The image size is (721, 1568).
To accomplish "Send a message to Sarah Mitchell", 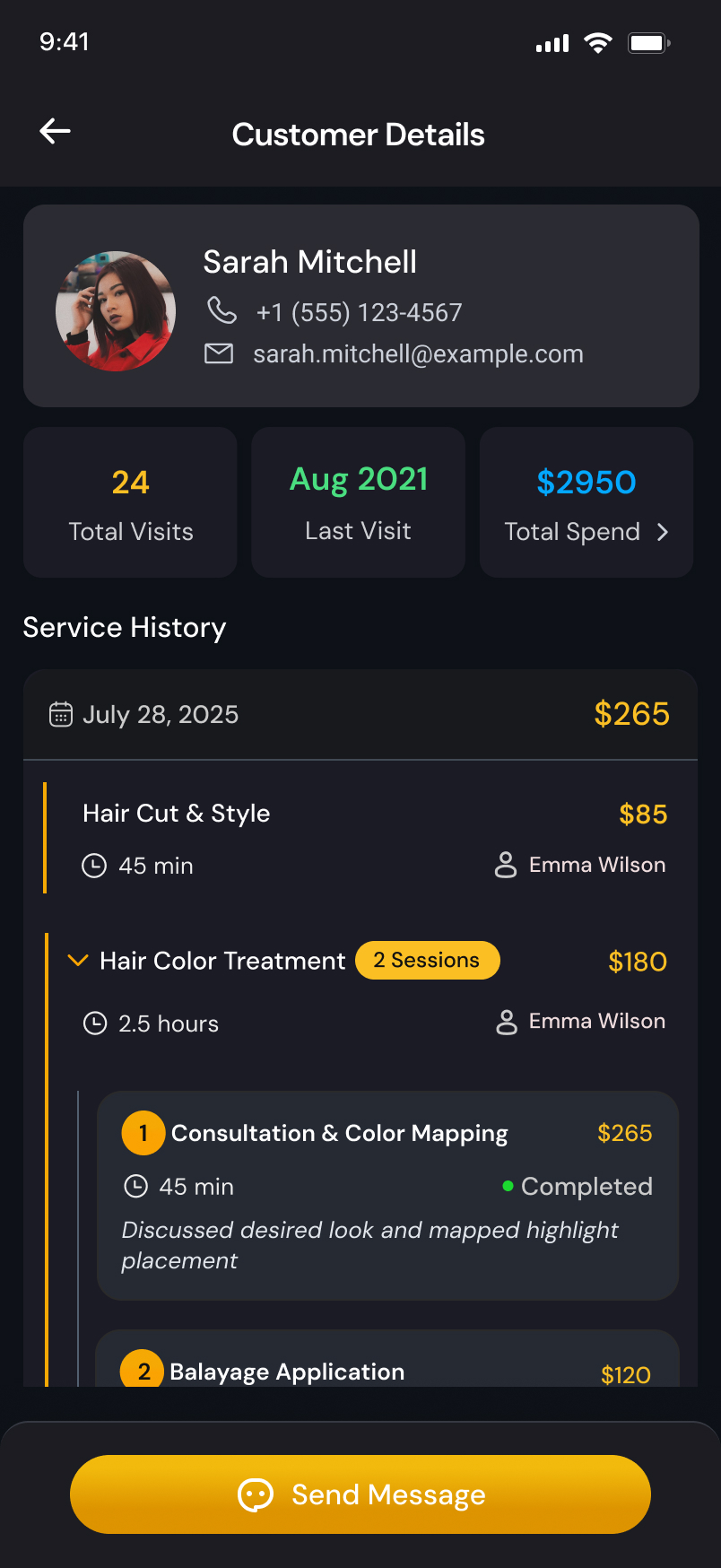I will coord(360,1494).
